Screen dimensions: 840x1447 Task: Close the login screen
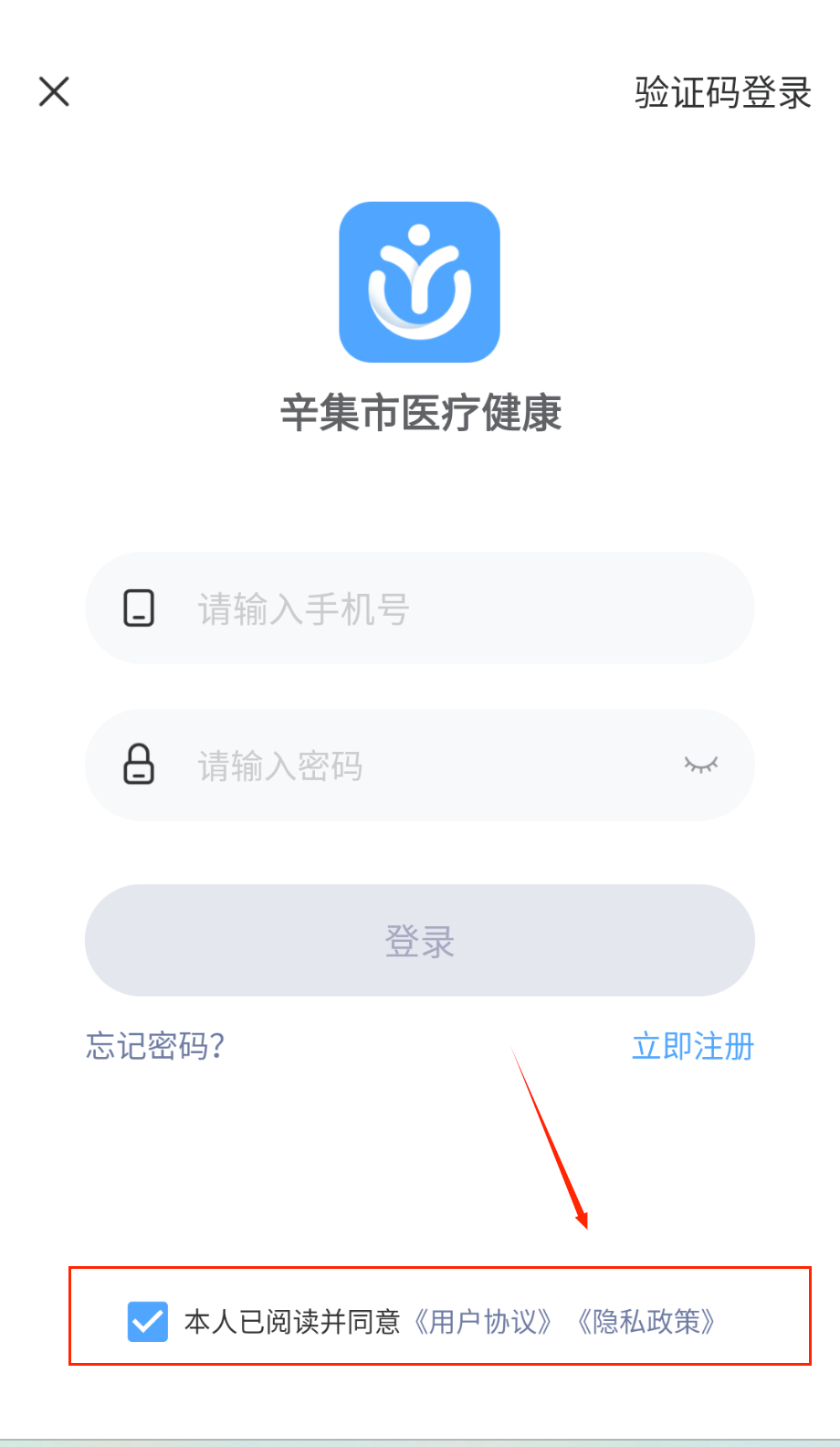[x=54, y=91]
